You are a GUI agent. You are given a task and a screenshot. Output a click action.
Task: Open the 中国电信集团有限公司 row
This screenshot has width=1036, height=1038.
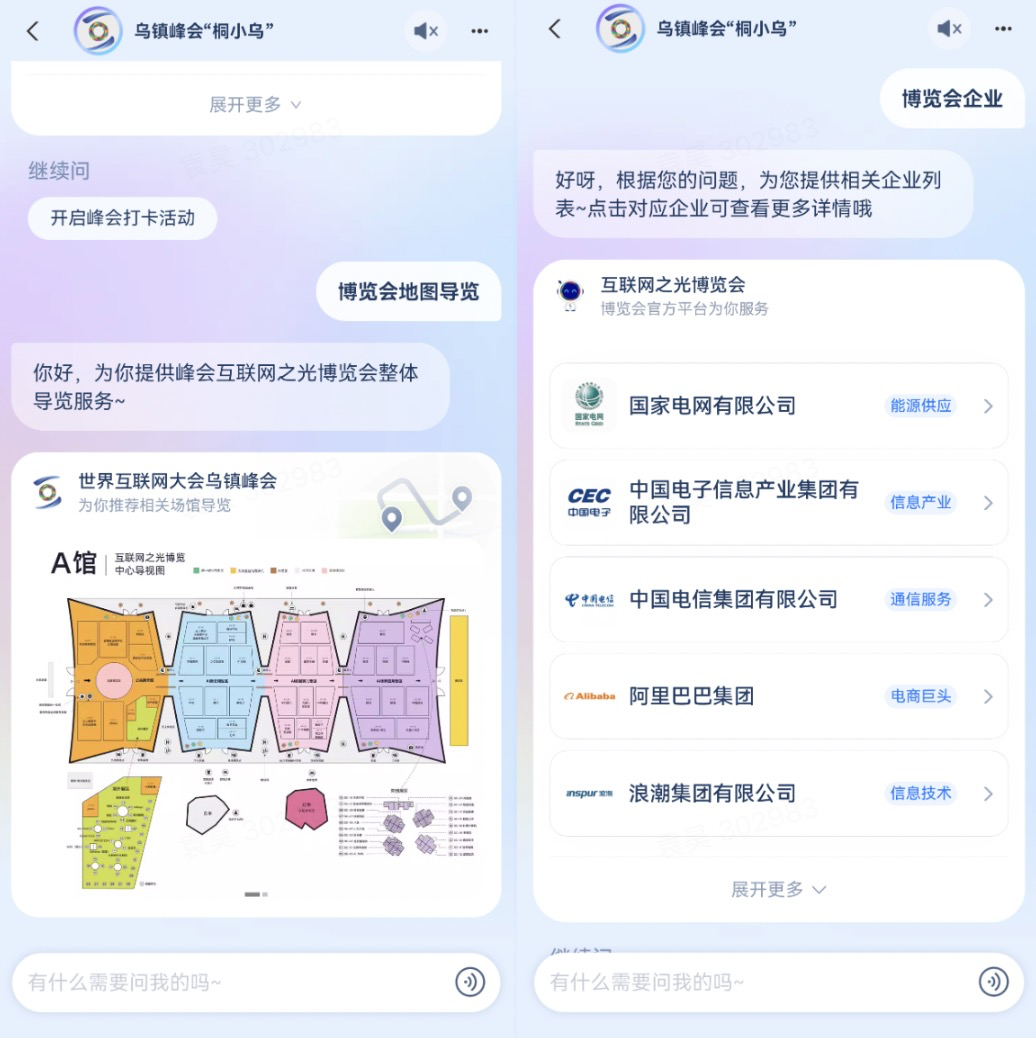[778, 600]
